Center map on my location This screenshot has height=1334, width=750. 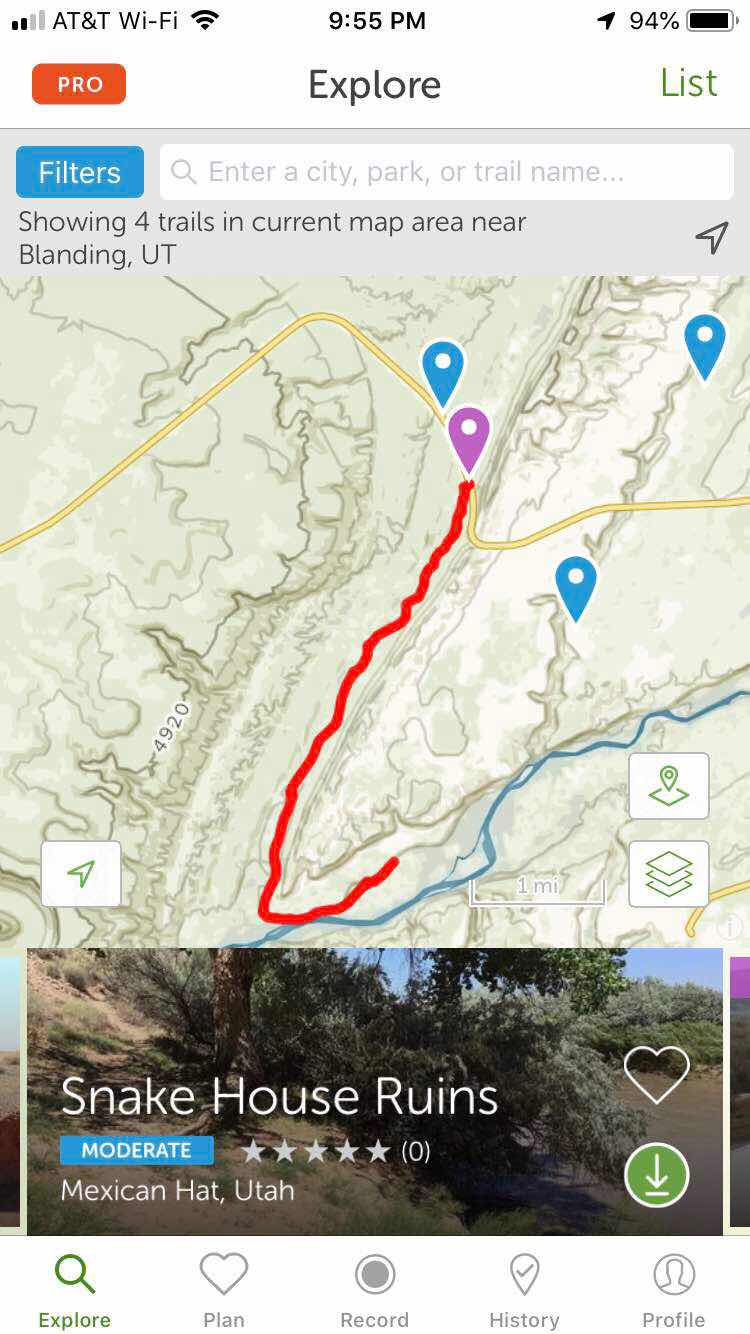pyautogui.click(x=81, y=874)
